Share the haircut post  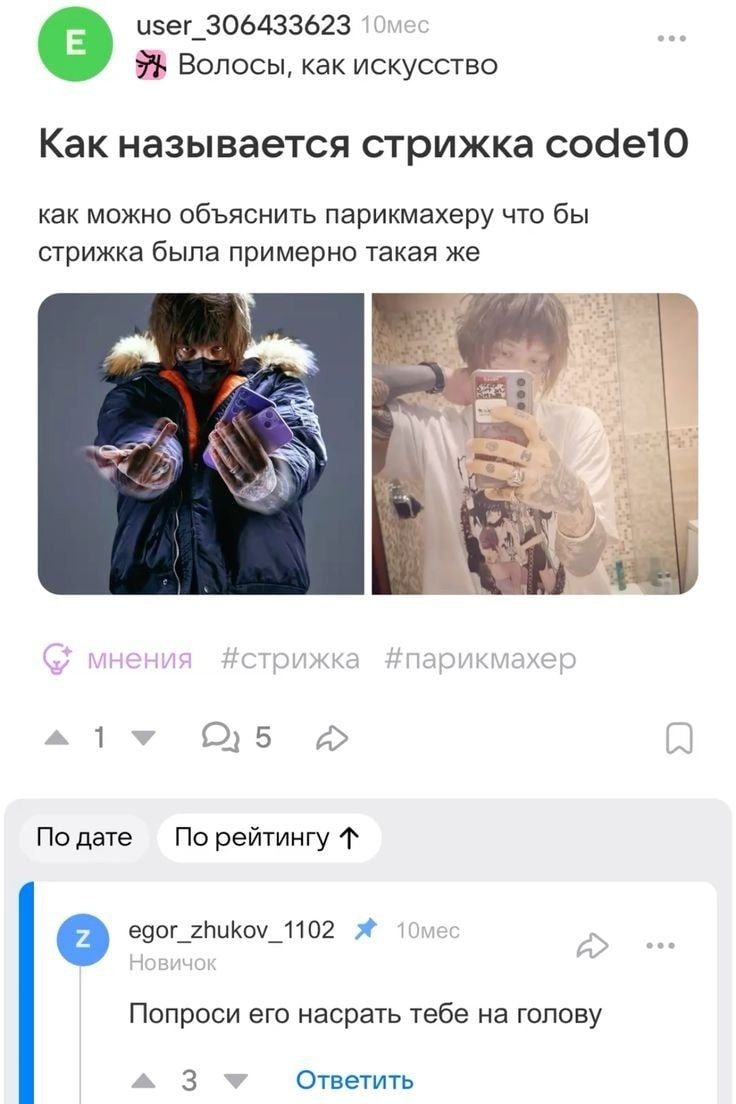(x=331, y=738)
